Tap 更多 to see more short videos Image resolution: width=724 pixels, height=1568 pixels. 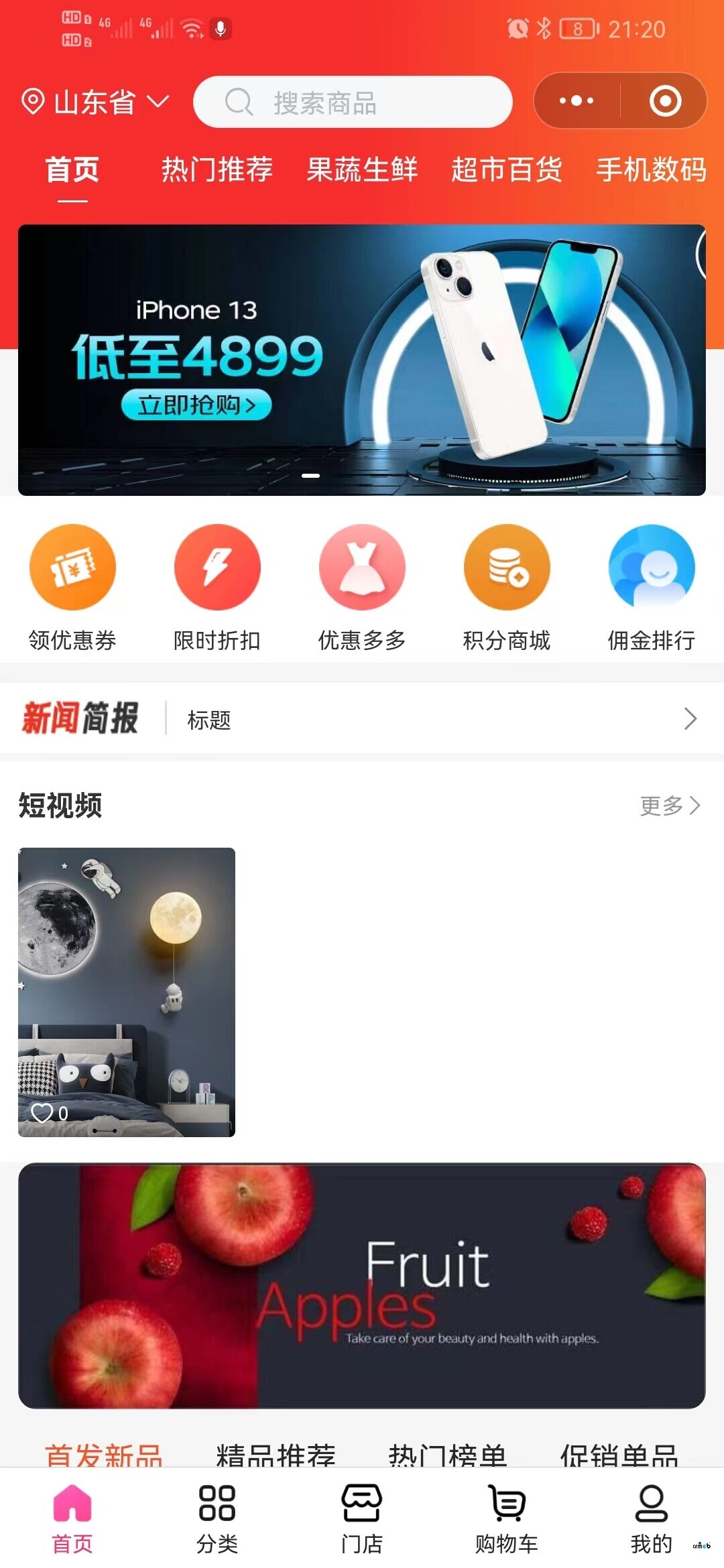[x=668, y=807]
